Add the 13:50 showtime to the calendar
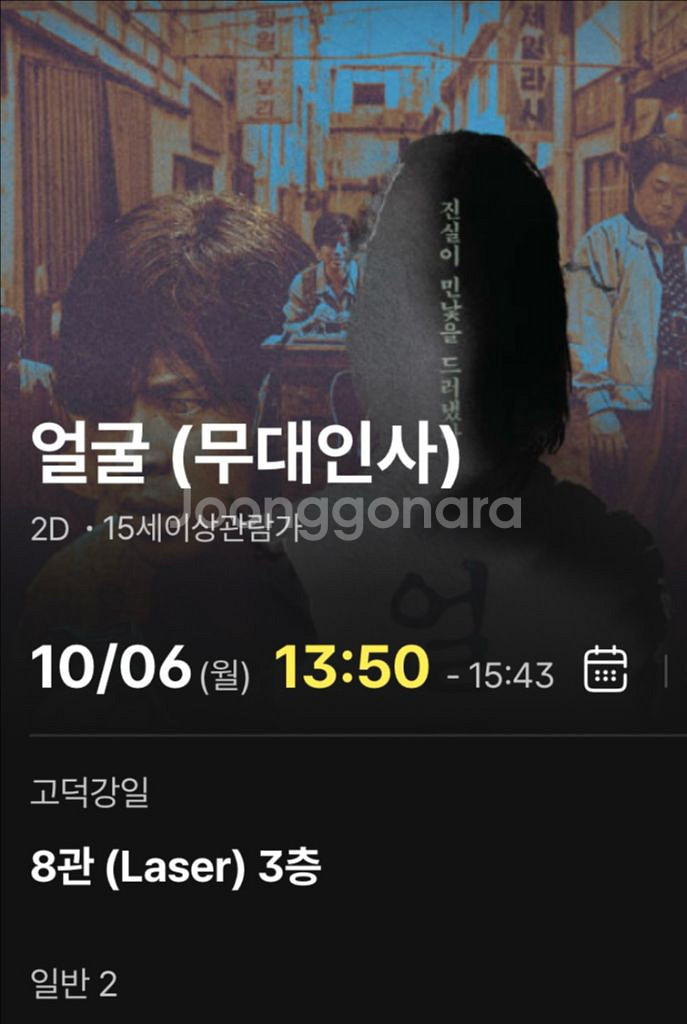687x1024 pixels. coord(605,670)
